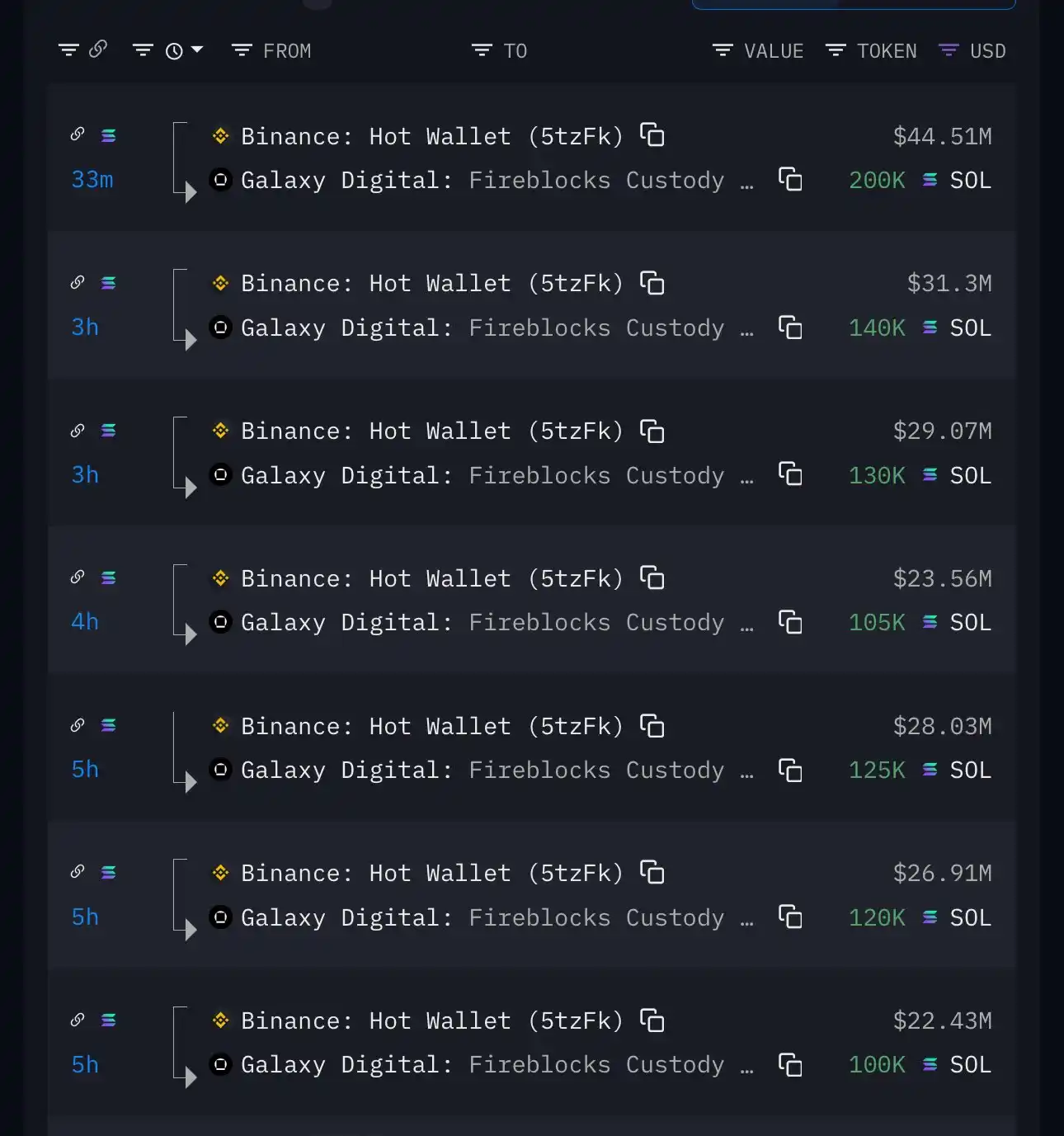The height and width of the screenshot is (1136, 1064).
Task: Copy Galaxy Digital address in 200K SOL row
Action: [790, 179]
